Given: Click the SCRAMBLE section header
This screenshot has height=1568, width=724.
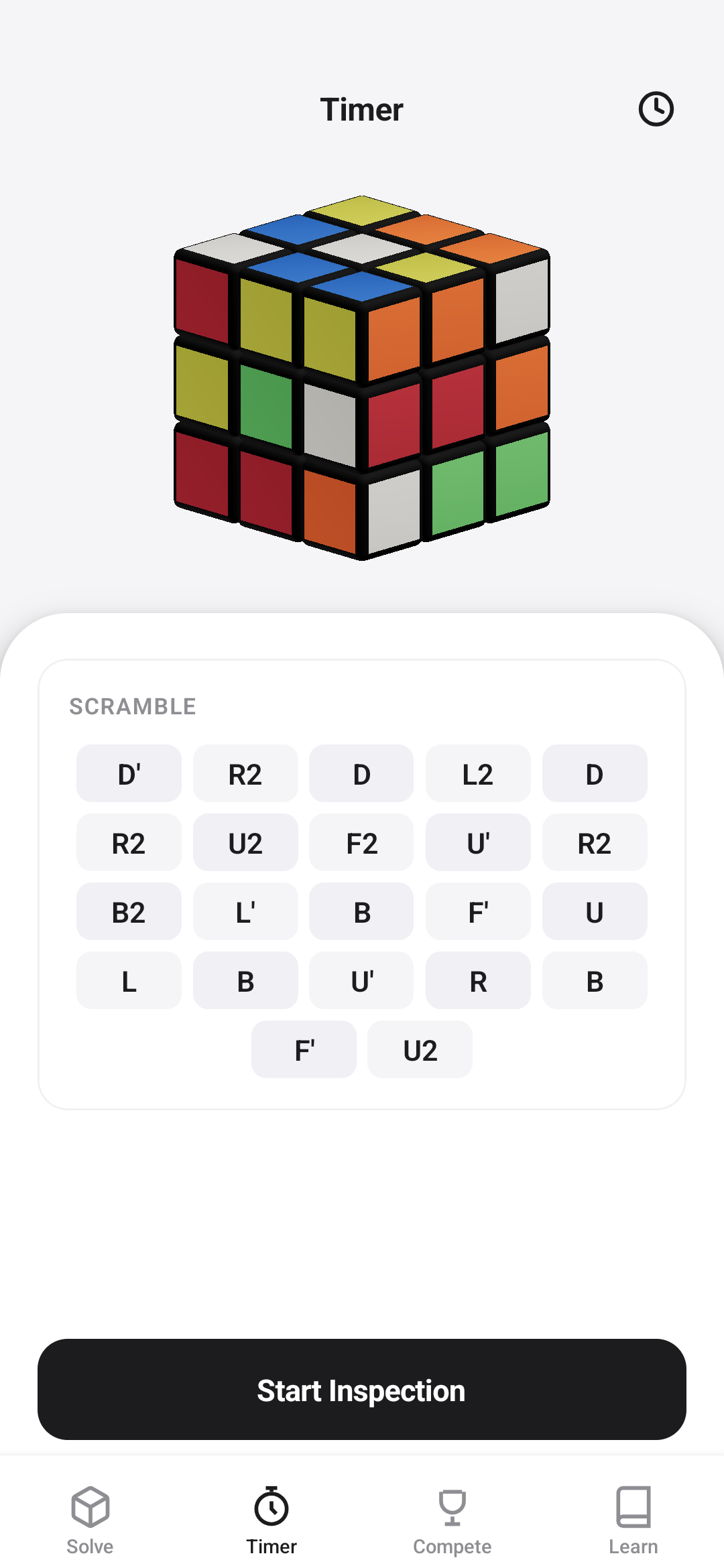Looking at the screenshot, I should coord(132,706).
